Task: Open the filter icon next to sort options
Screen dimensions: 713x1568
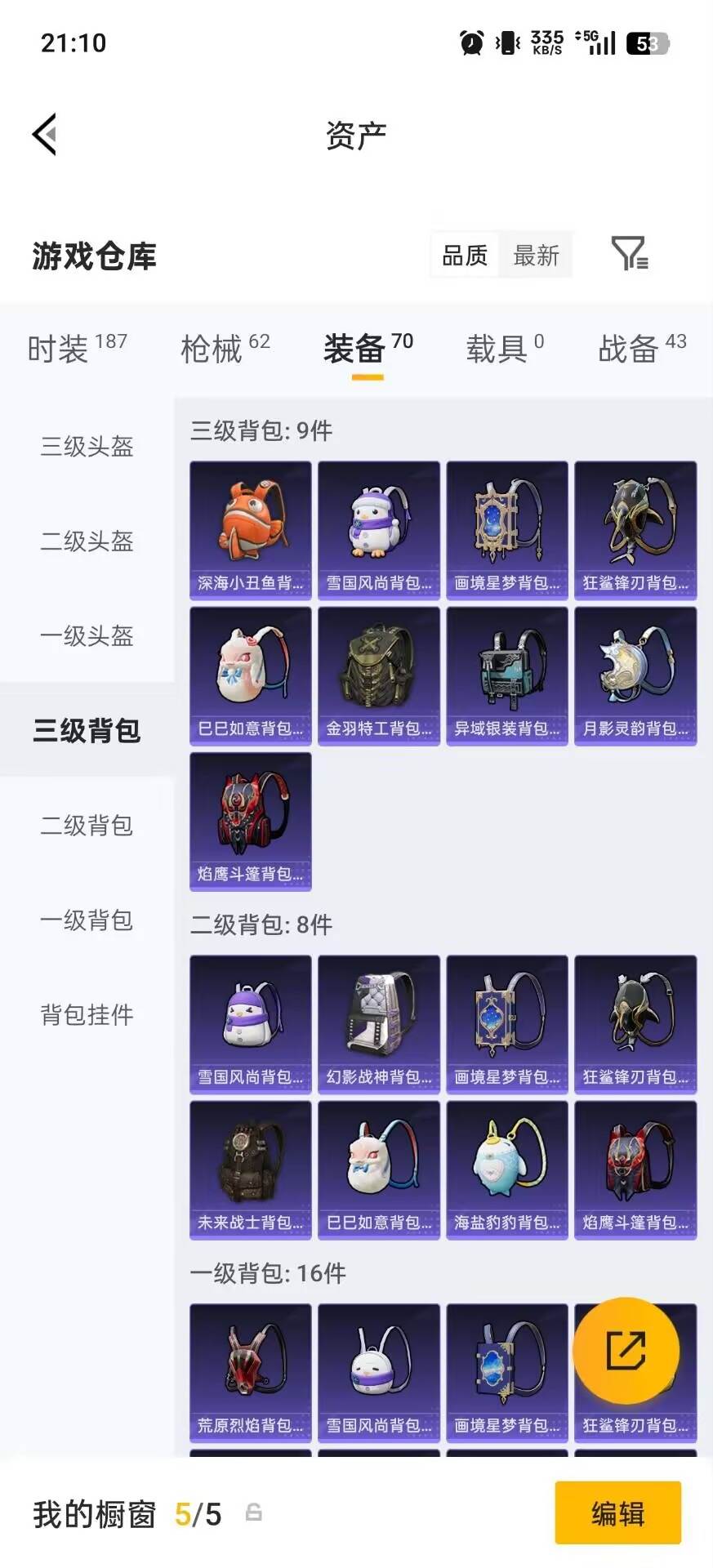Action: point(632,256)
